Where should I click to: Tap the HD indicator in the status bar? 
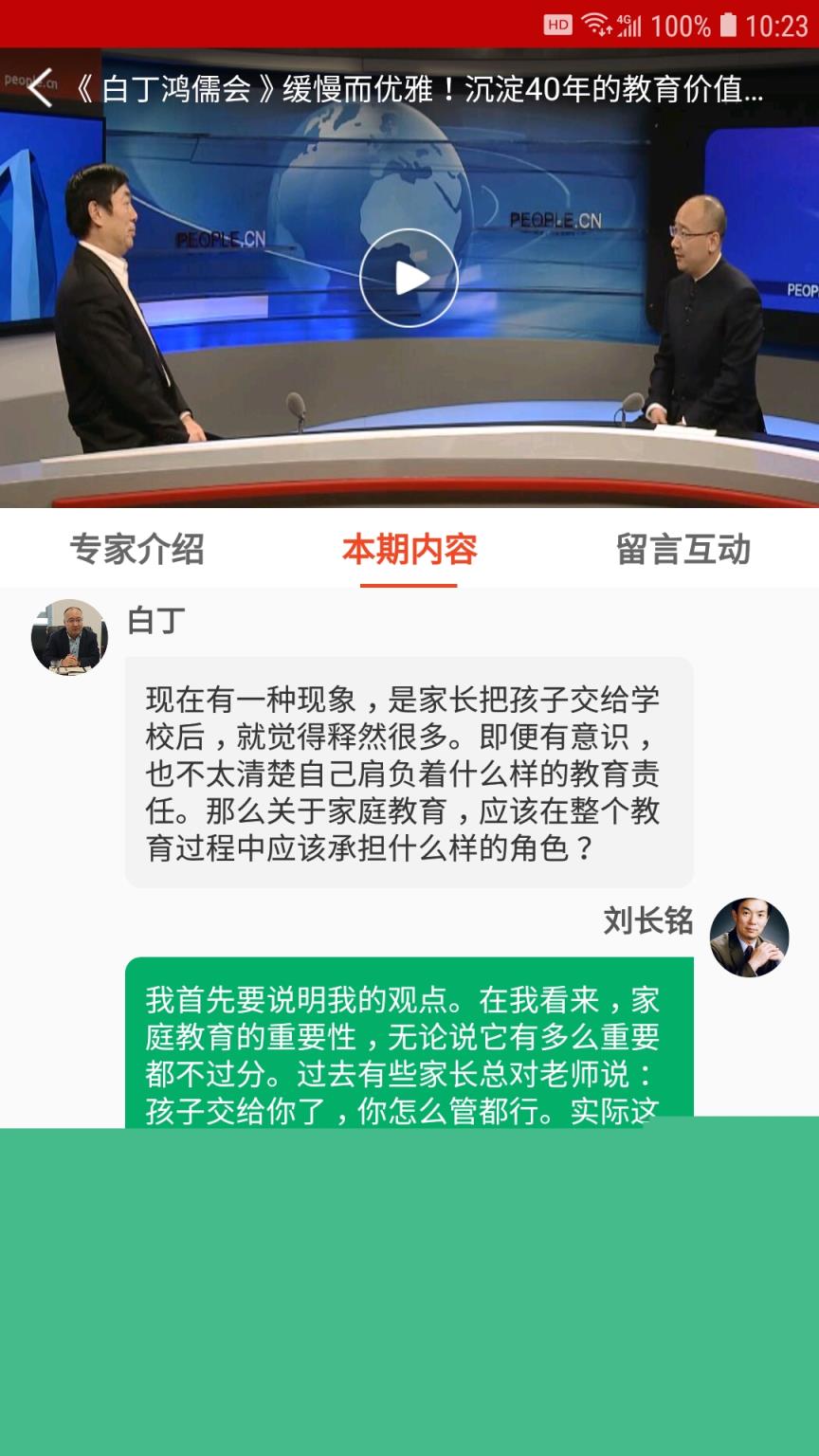coord(558,26)
